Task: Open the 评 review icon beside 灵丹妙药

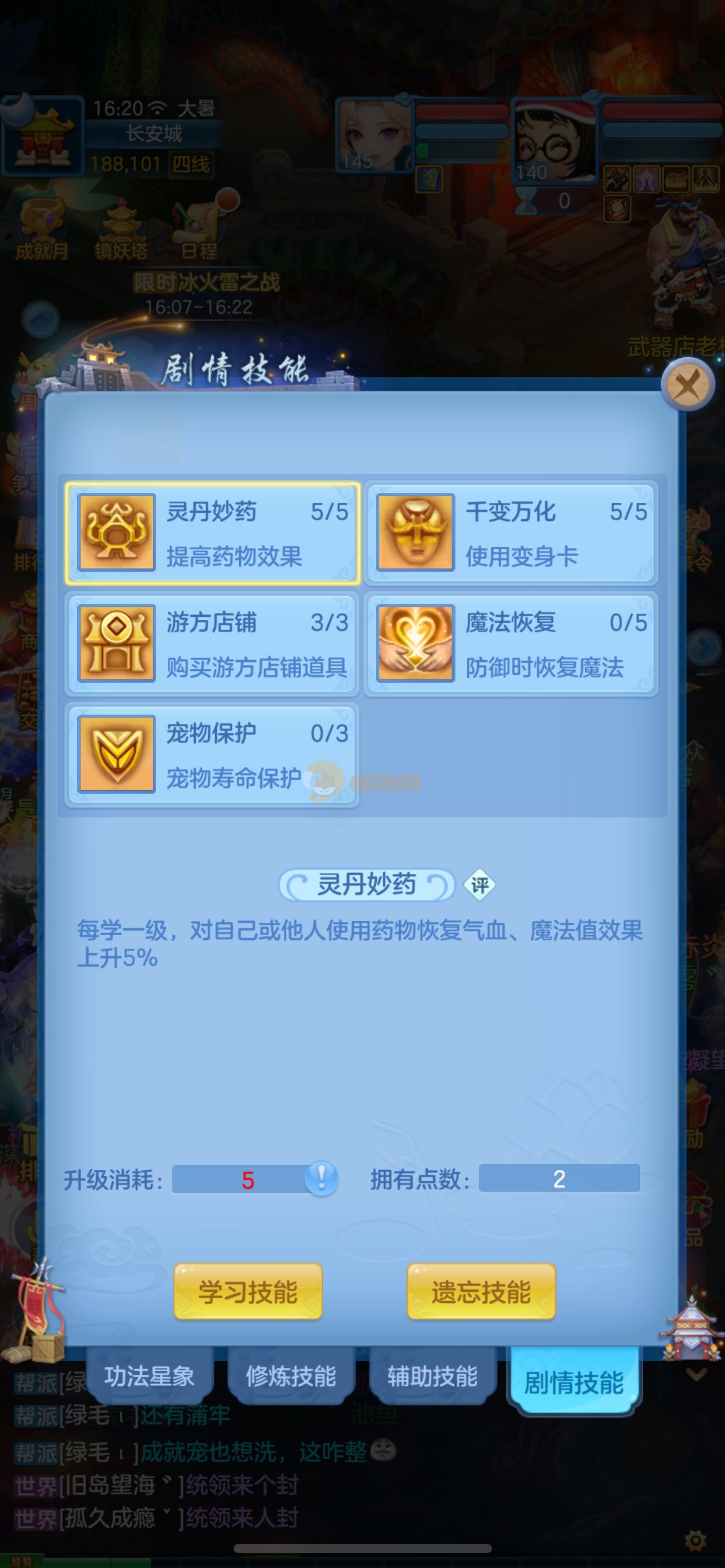Action: tap(480, 885)
